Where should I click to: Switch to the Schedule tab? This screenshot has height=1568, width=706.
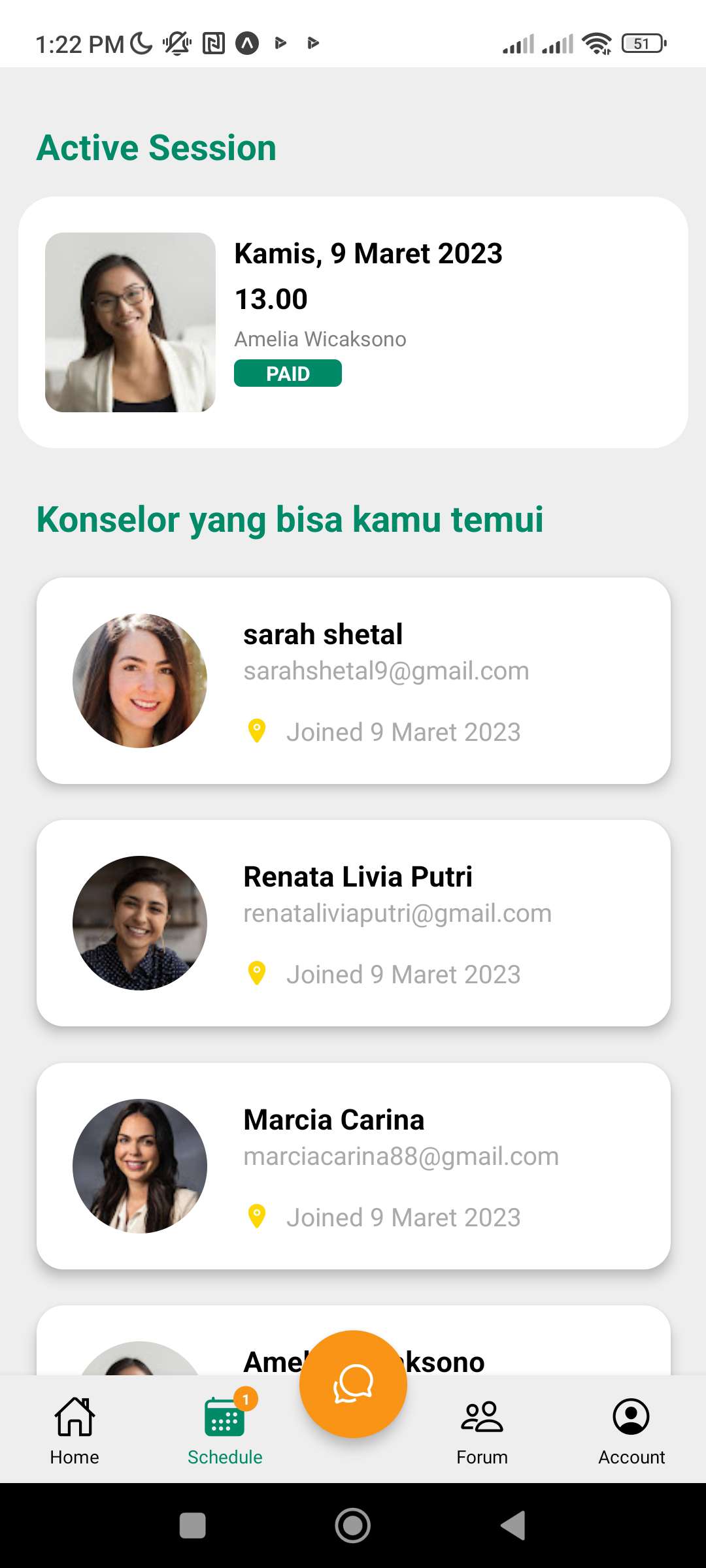pyautogui.click(x=225, y=1429)
